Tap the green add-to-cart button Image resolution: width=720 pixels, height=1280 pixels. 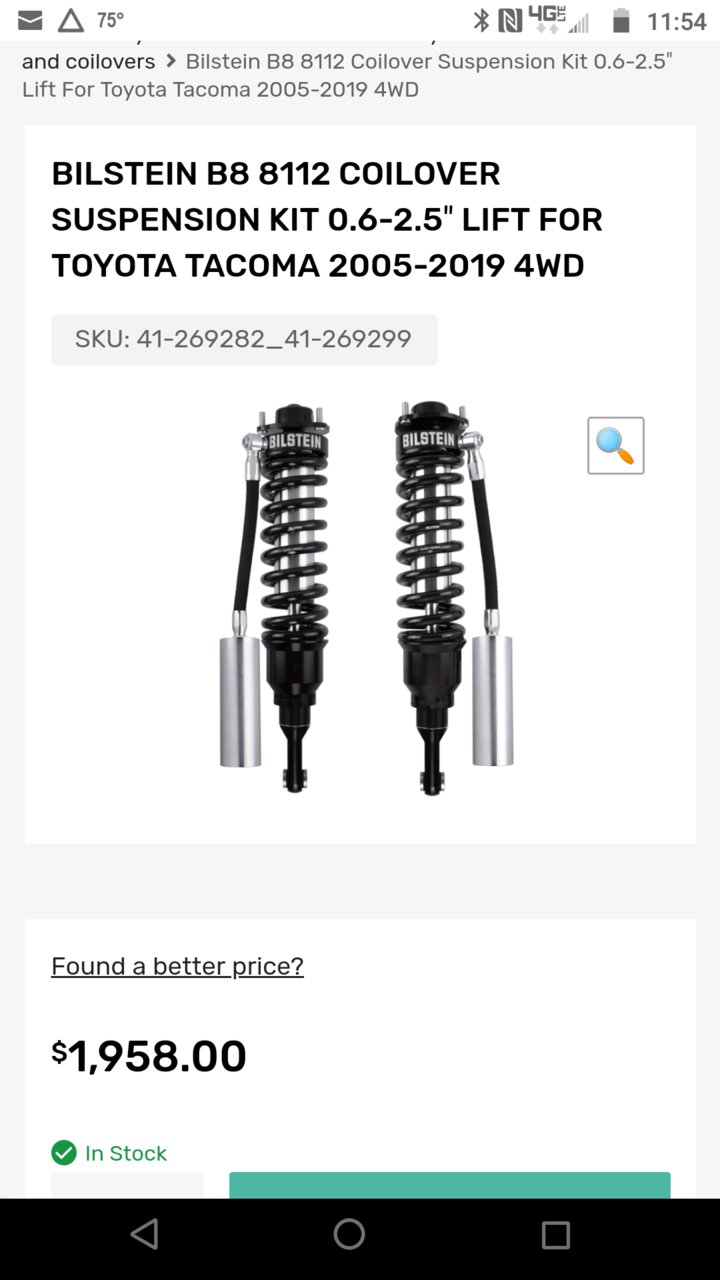click(450, 1185)
